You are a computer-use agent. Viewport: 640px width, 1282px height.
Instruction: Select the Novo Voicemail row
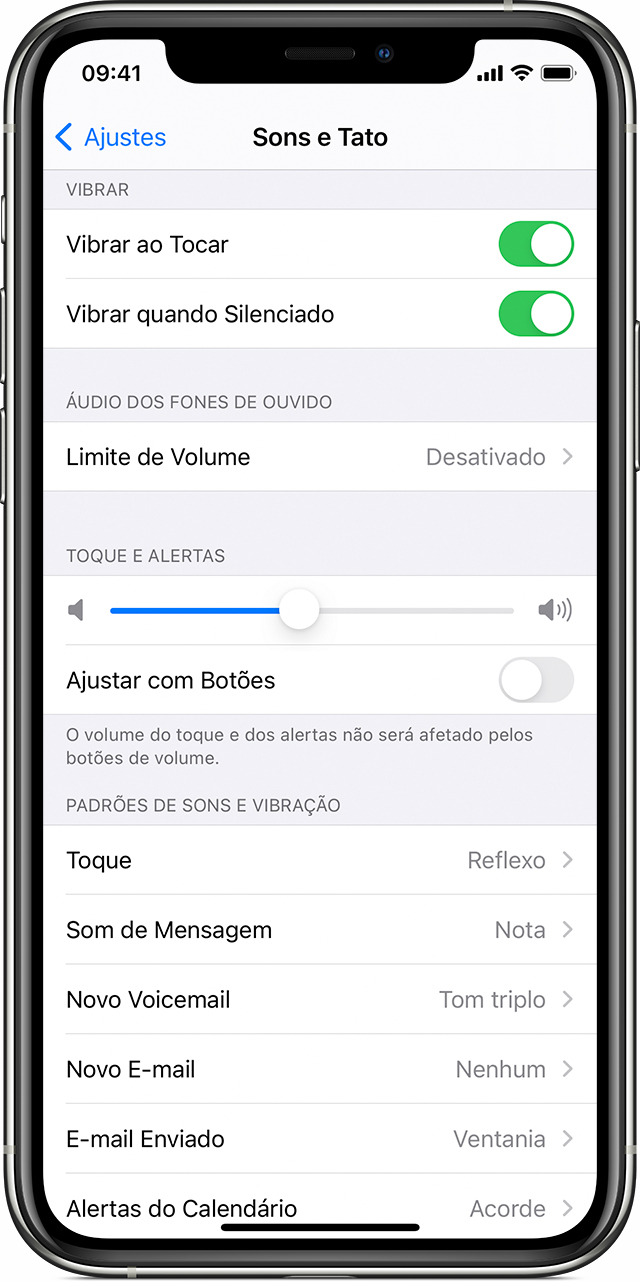320,1000
